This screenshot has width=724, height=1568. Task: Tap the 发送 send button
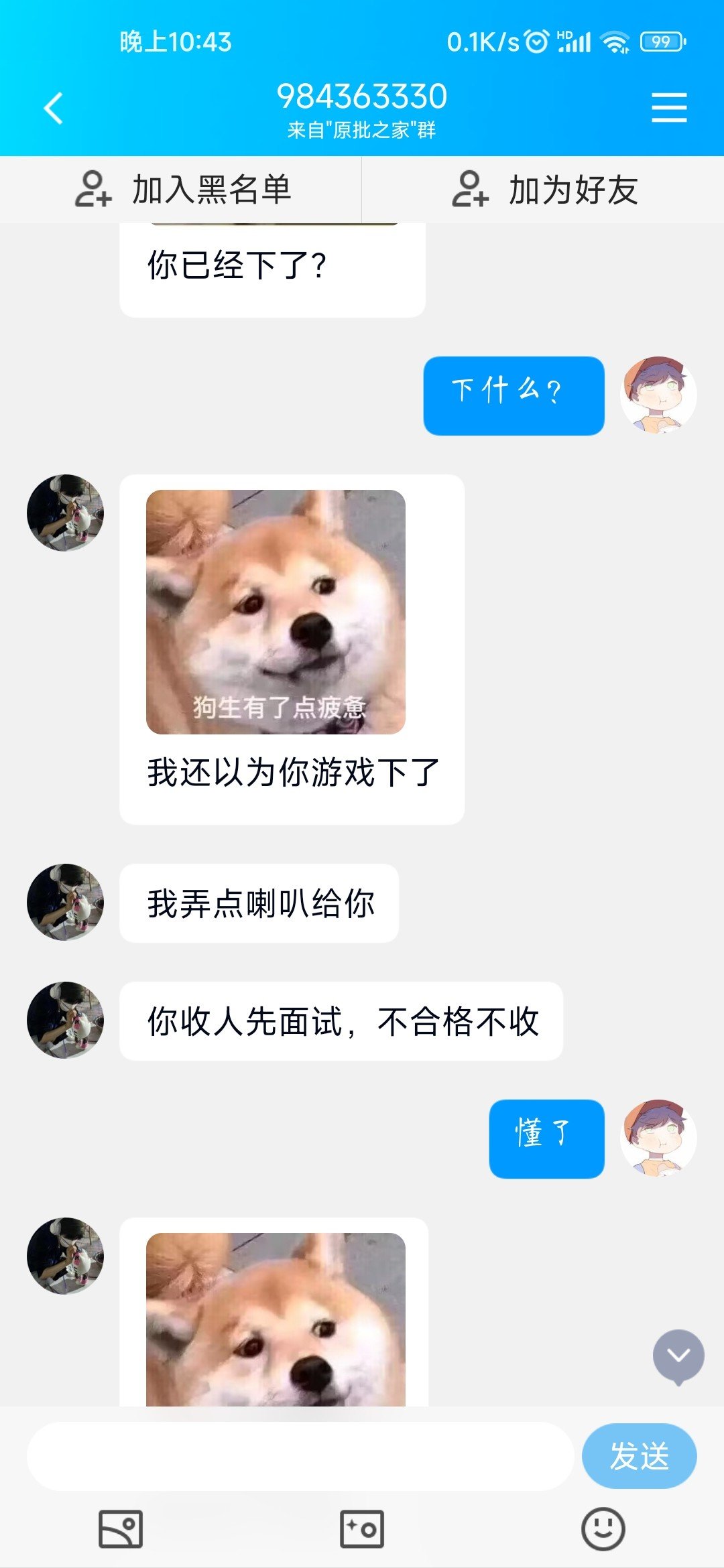click(x=639, y=1456)
